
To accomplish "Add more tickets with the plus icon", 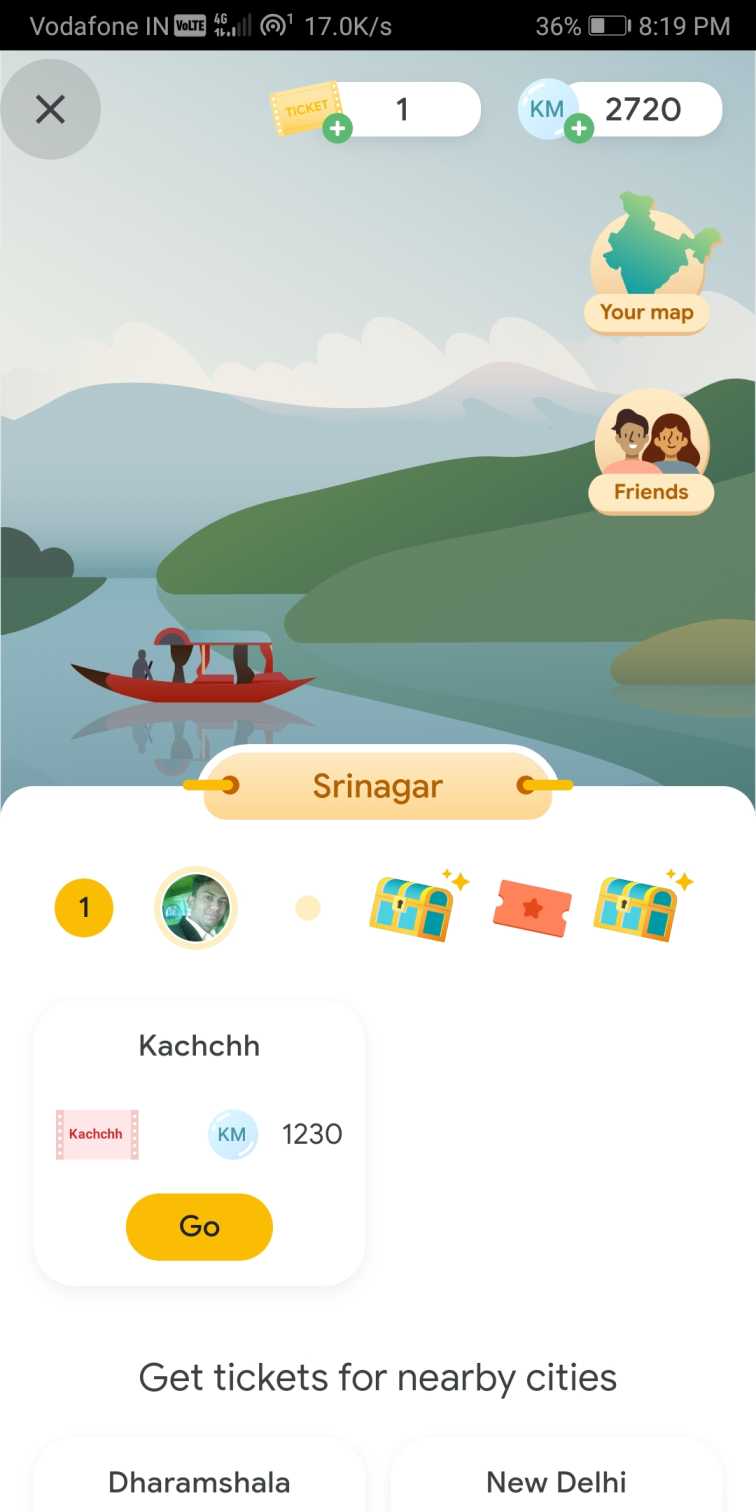I will coord(338,128).
